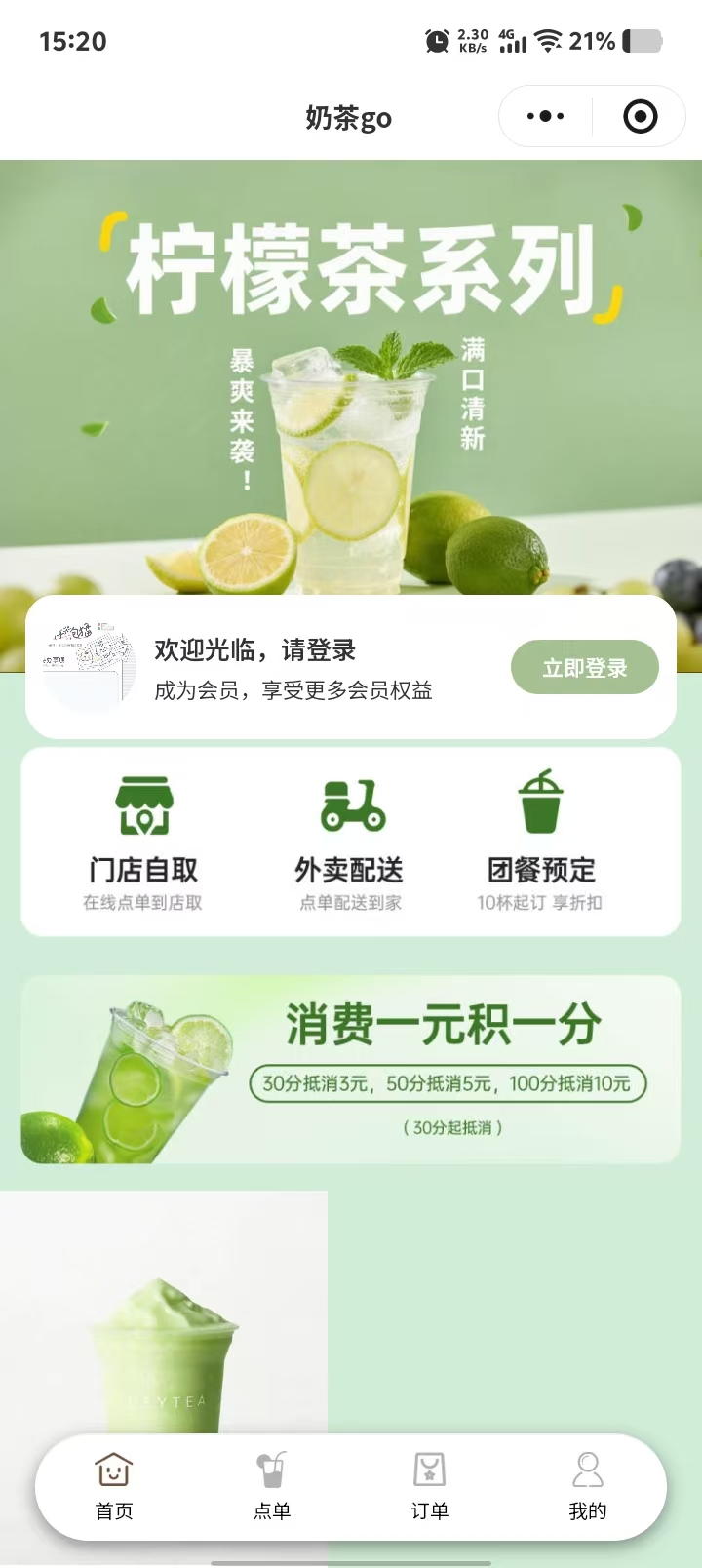Image resolution: width=702 pixels, height=1568 pixels.
Task: Select 外卖配送 delivery option
Action: [350, 843]
